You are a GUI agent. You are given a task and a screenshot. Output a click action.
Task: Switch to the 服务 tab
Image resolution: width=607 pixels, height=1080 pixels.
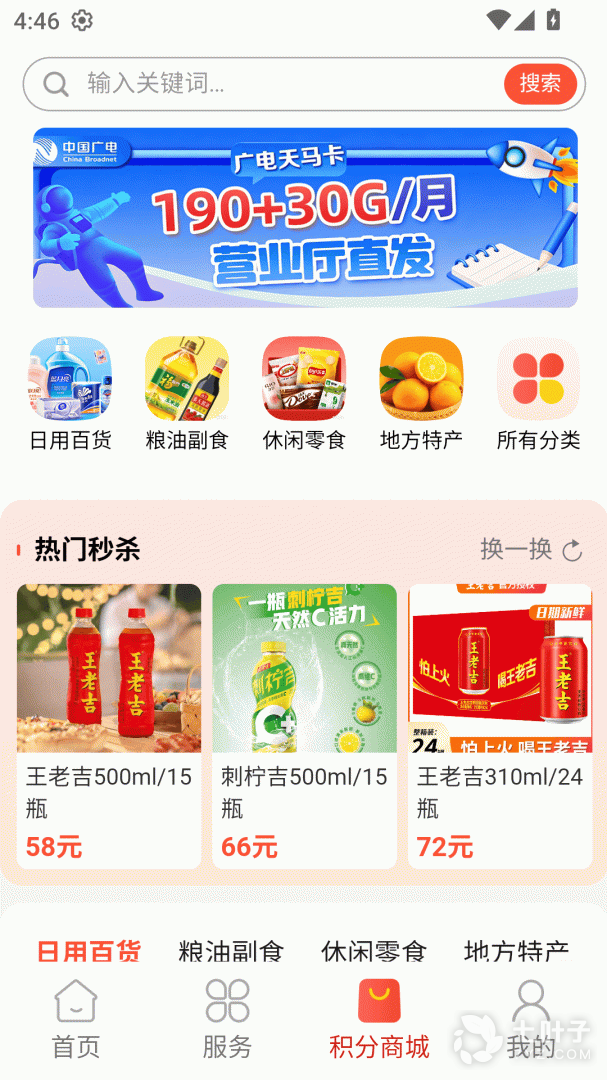[227, 1019]
